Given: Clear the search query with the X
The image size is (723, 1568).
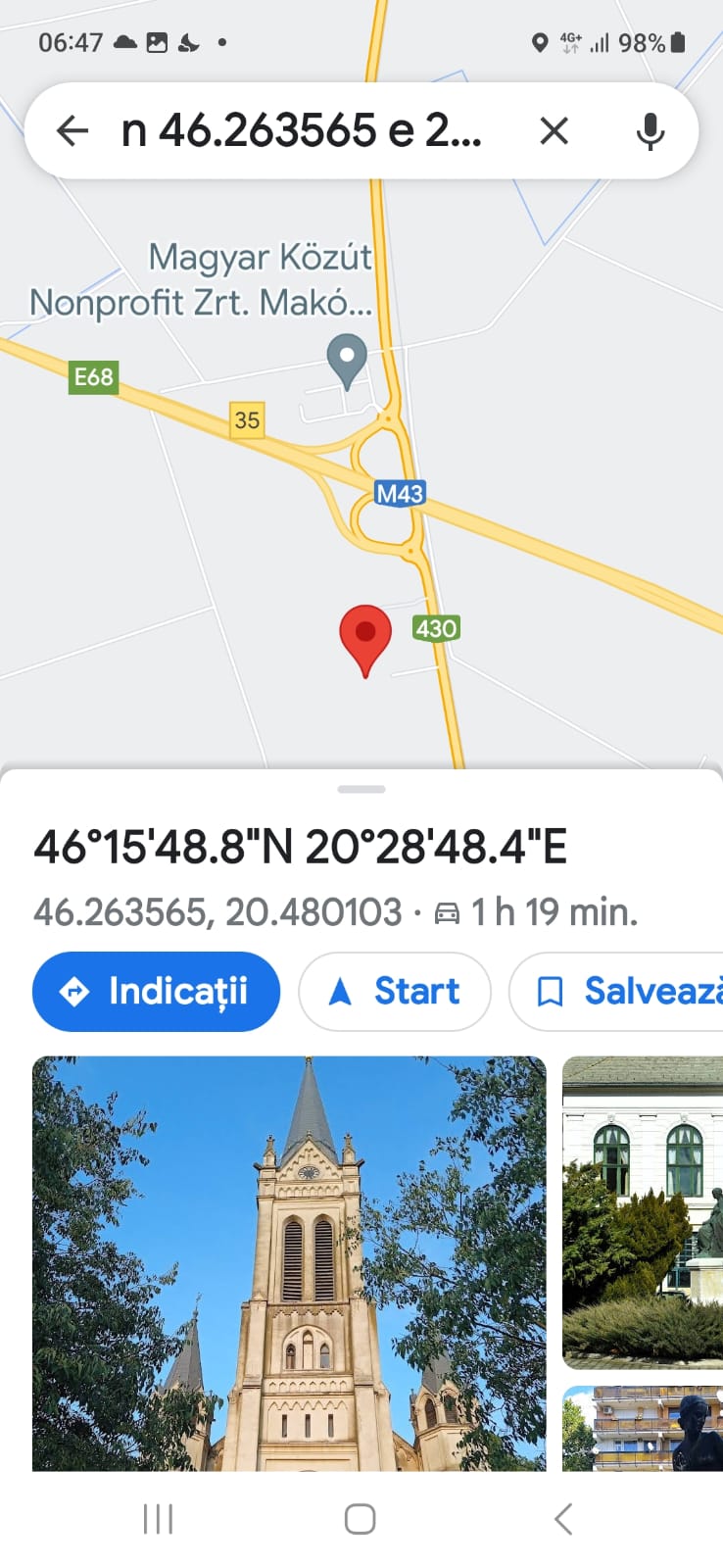Looking at the screenshot, I should pos(554,130).
